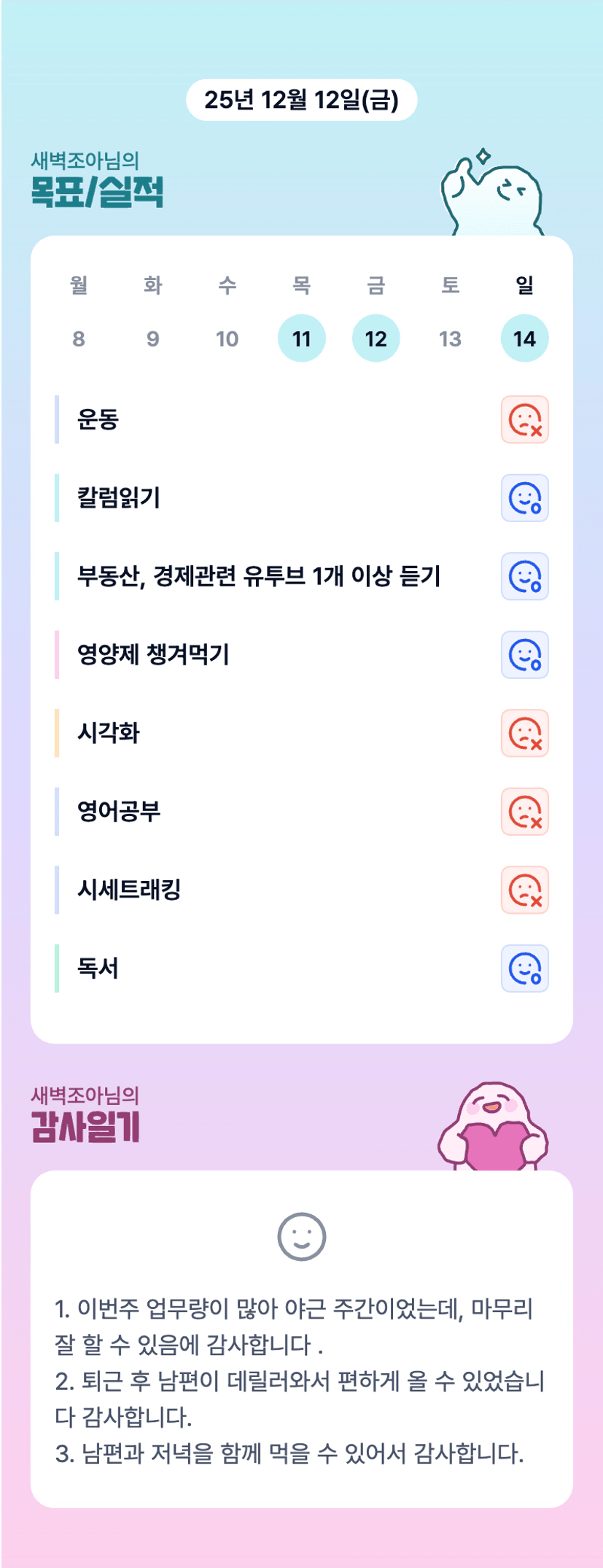Pick day 9 (화) in the calendar

coord(153,338)
